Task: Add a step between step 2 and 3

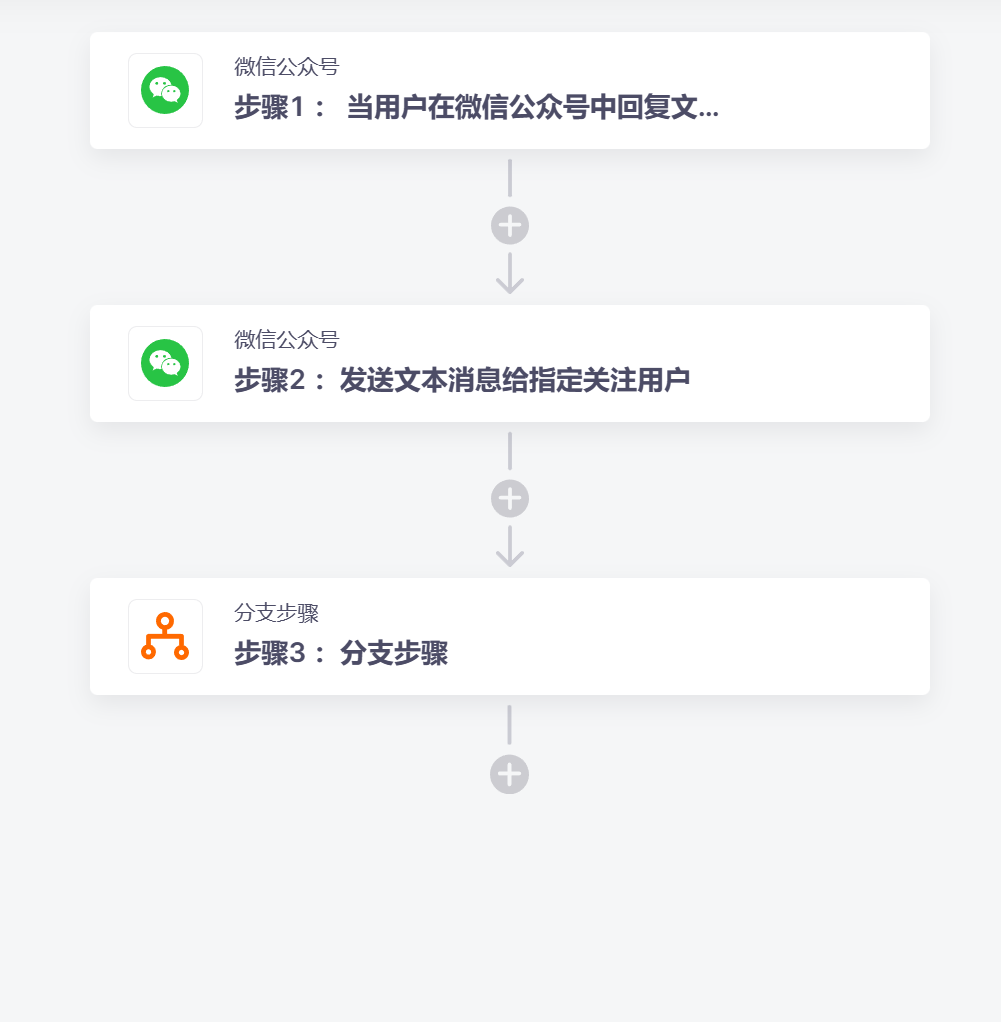Action: [x=510, y=498]
